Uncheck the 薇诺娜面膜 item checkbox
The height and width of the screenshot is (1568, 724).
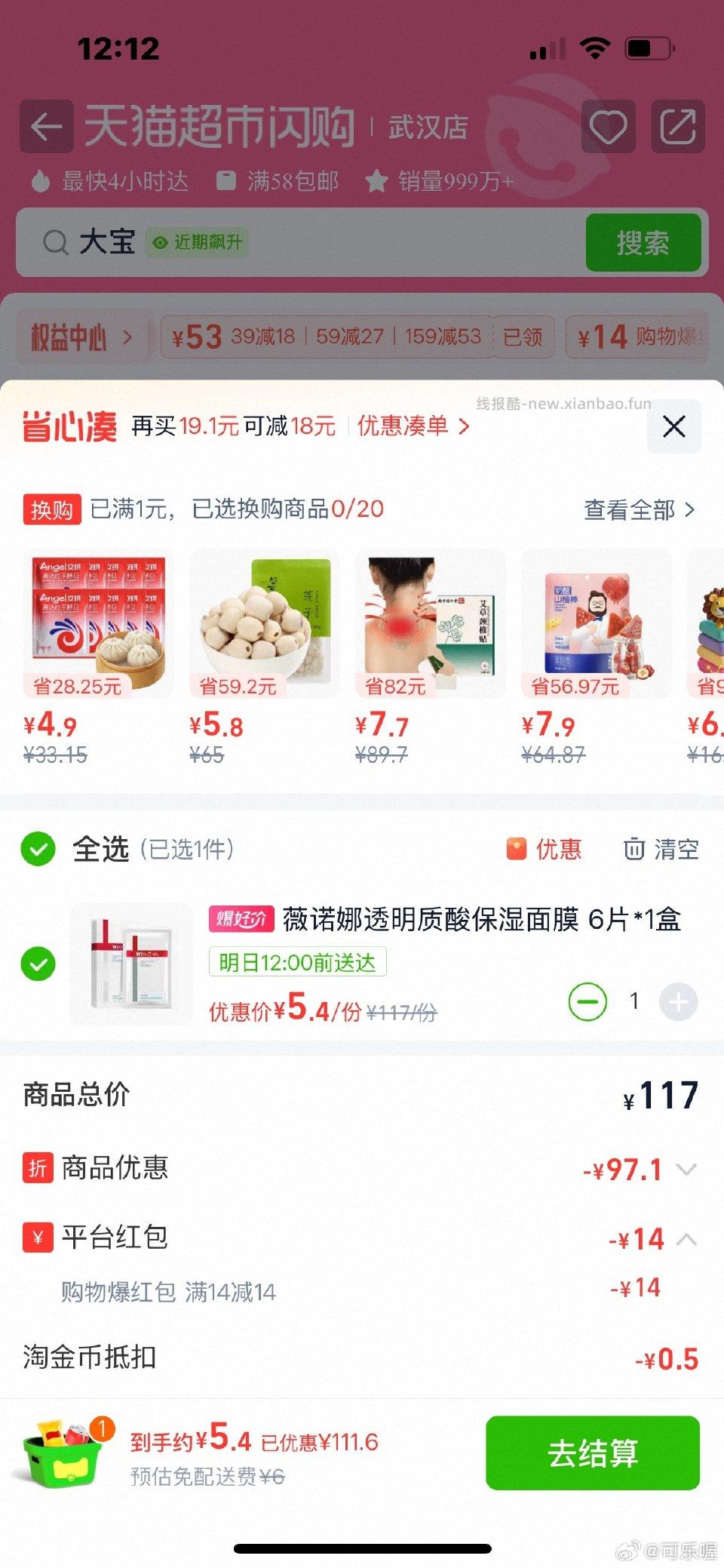(x=38, y=963)
